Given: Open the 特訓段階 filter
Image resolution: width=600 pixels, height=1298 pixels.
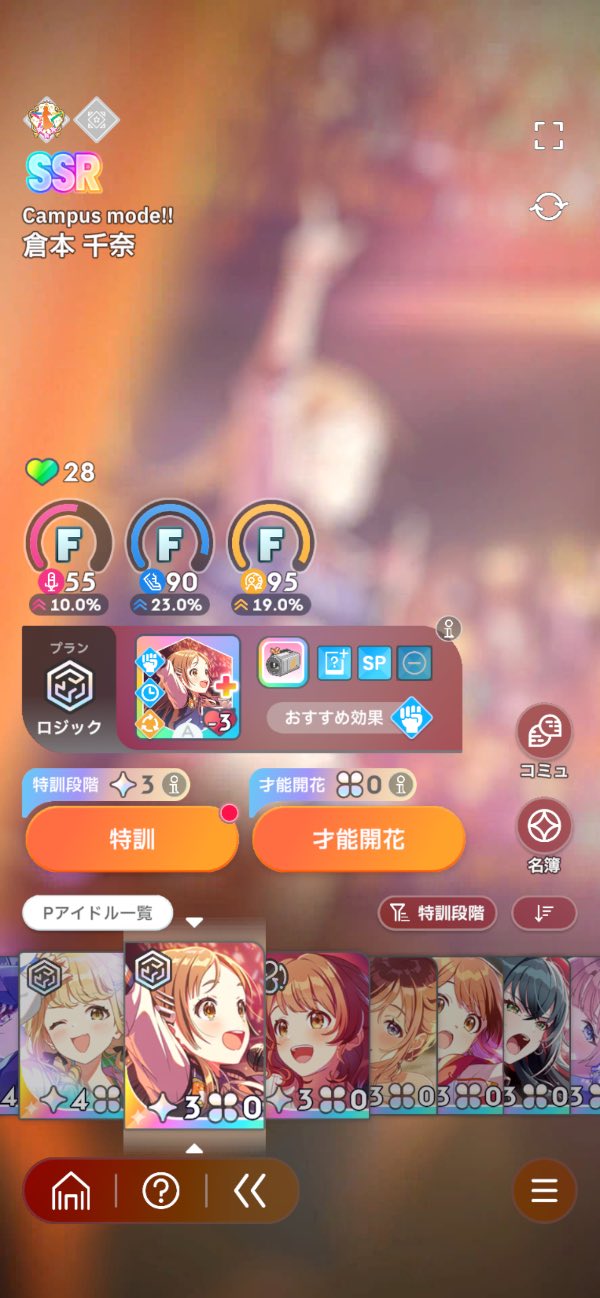Looking at the screenshot, I should (x=437, y=912).
